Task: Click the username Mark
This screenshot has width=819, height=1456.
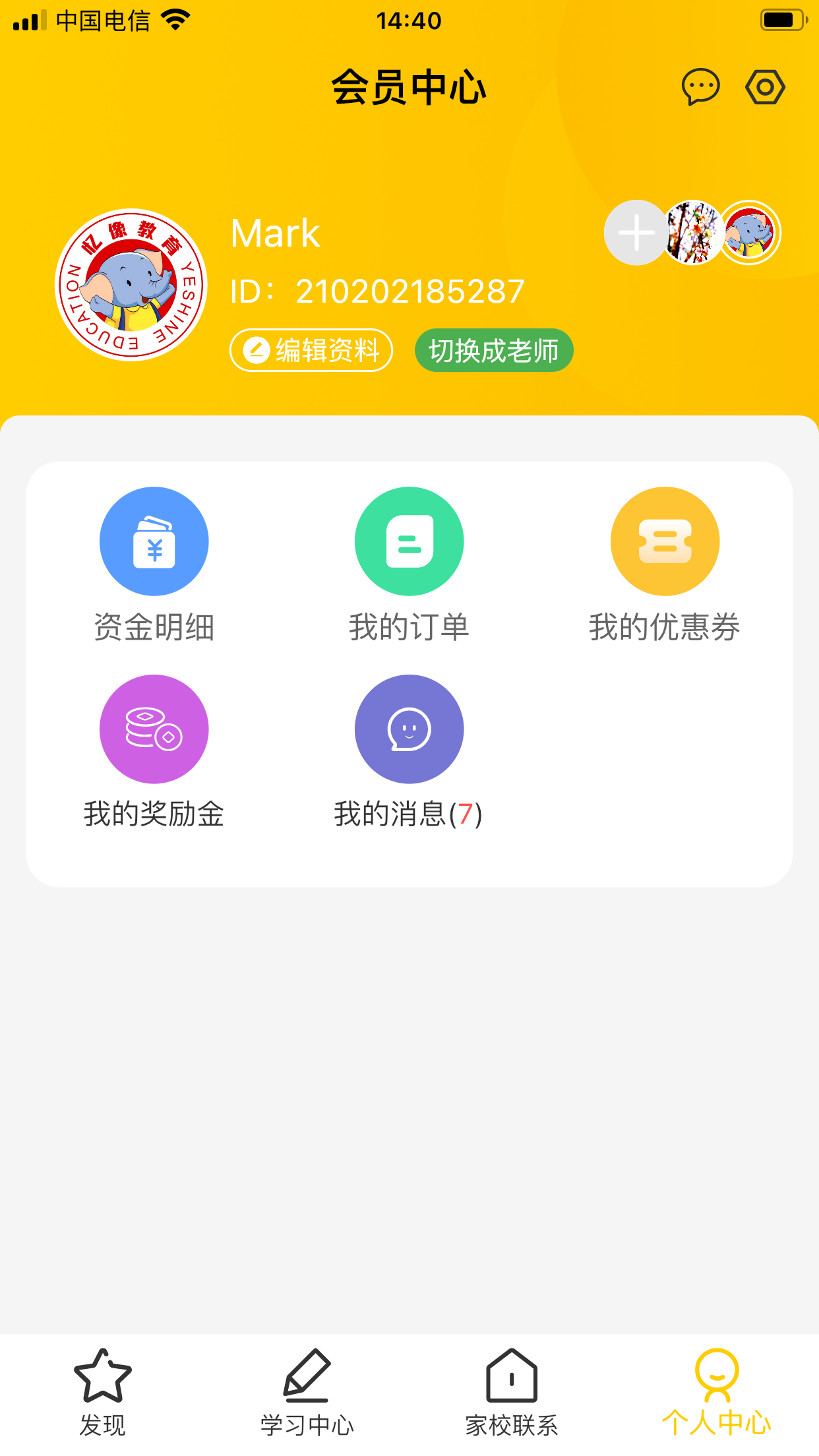Action: [275, 233]
